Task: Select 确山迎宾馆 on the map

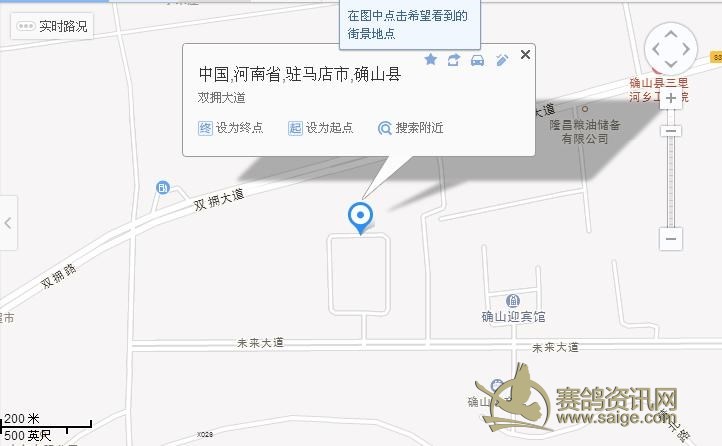Action: tap(512, 316)
